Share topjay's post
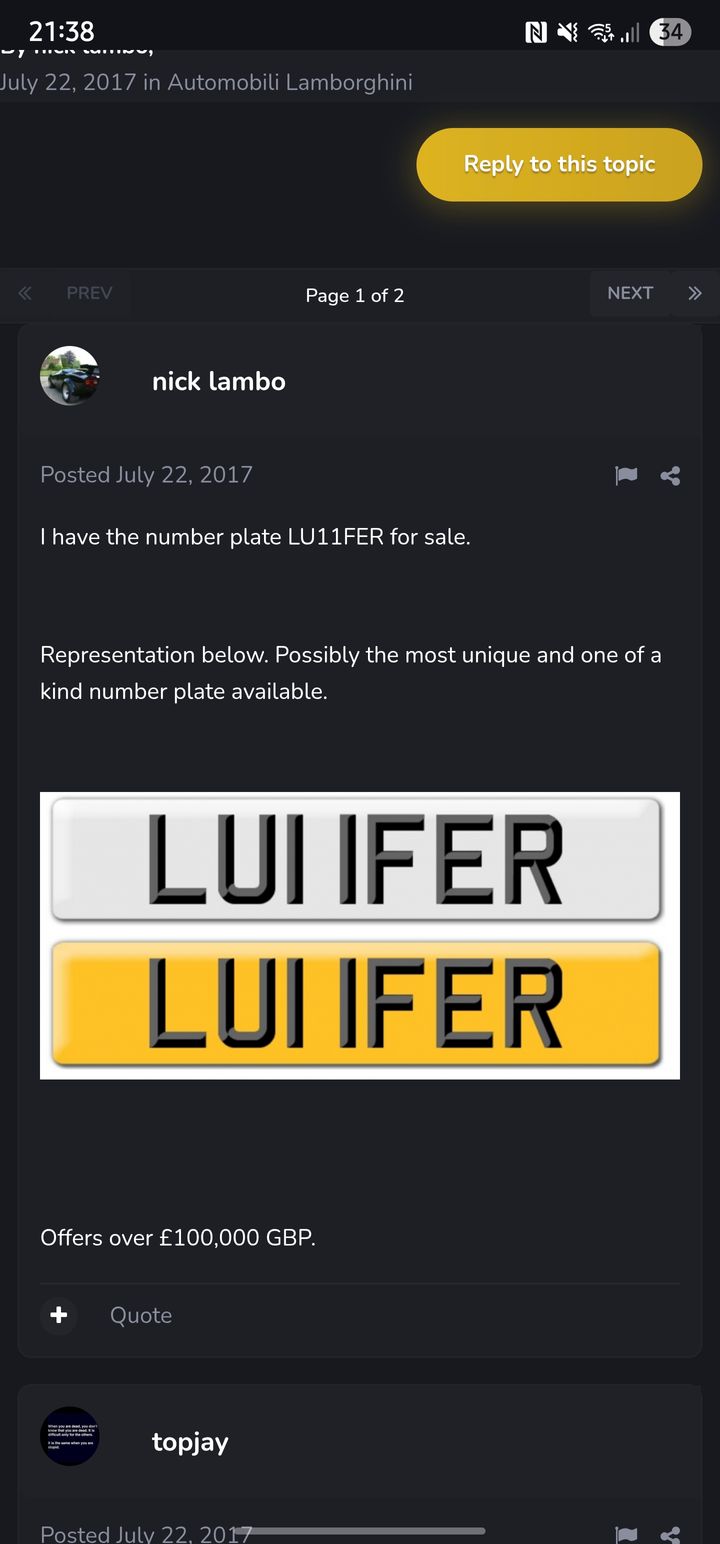The image size is (720, 1544). [670, 1534]
